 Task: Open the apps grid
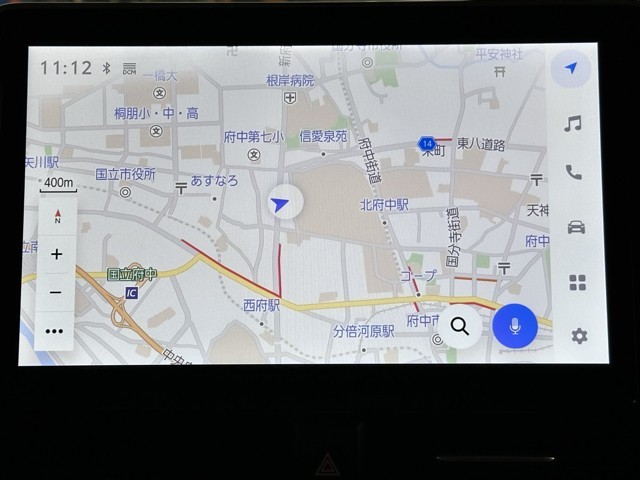click(x=577, y=283)
